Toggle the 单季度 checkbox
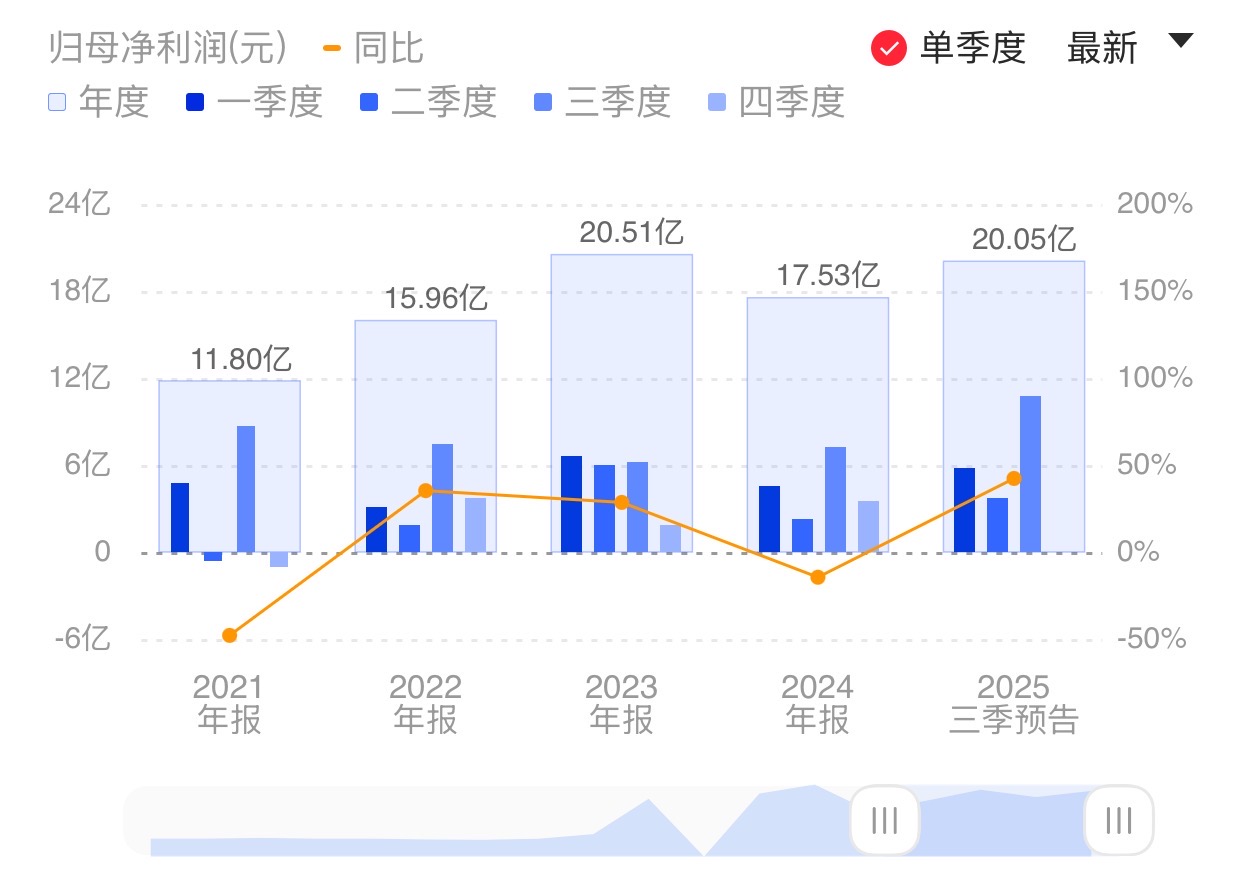The width and height of the screenshot is (1242, 883). pos(888,48)
